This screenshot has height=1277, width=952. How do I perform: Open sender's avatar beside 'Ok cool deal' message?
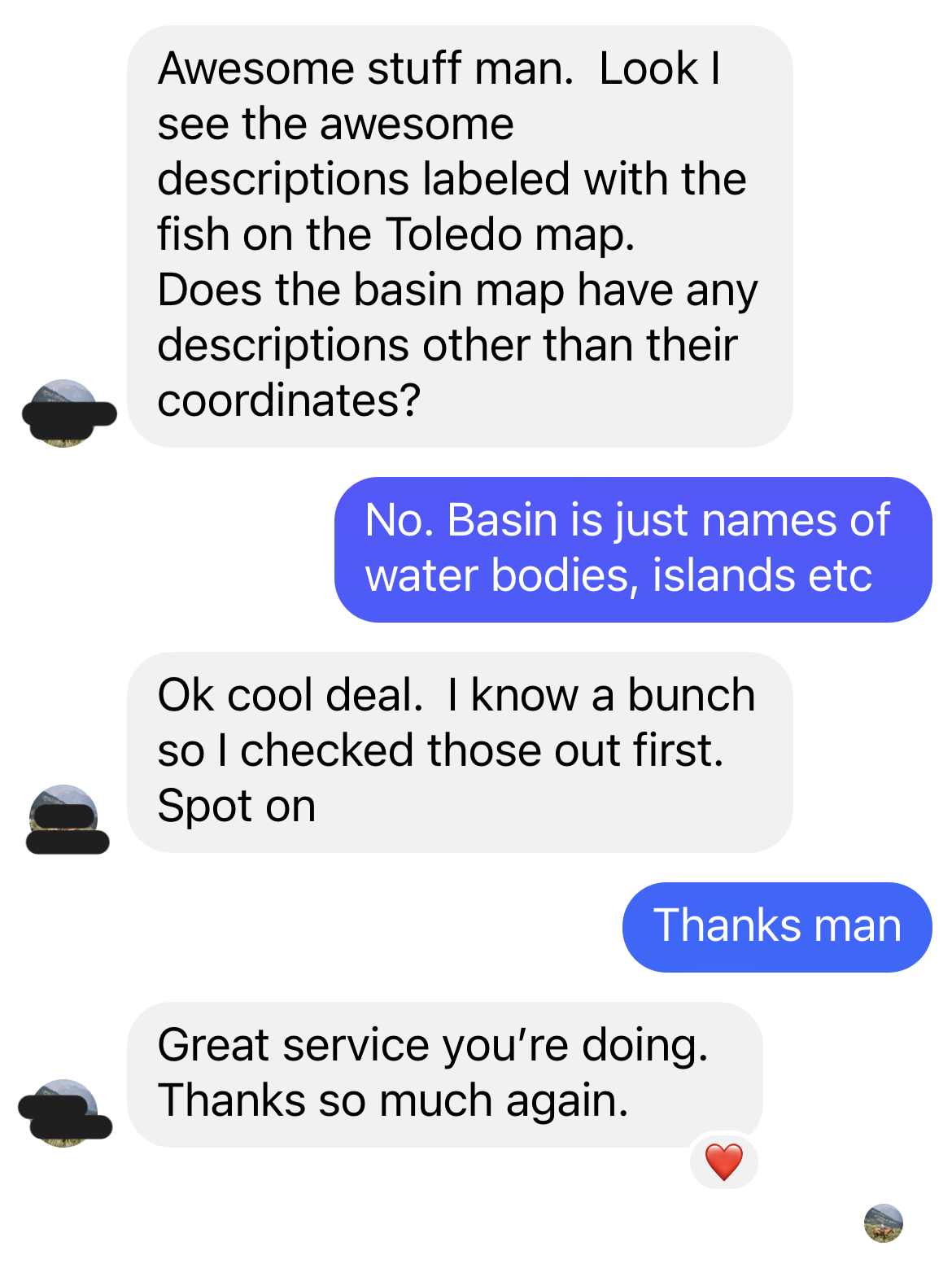coord(64,818)
